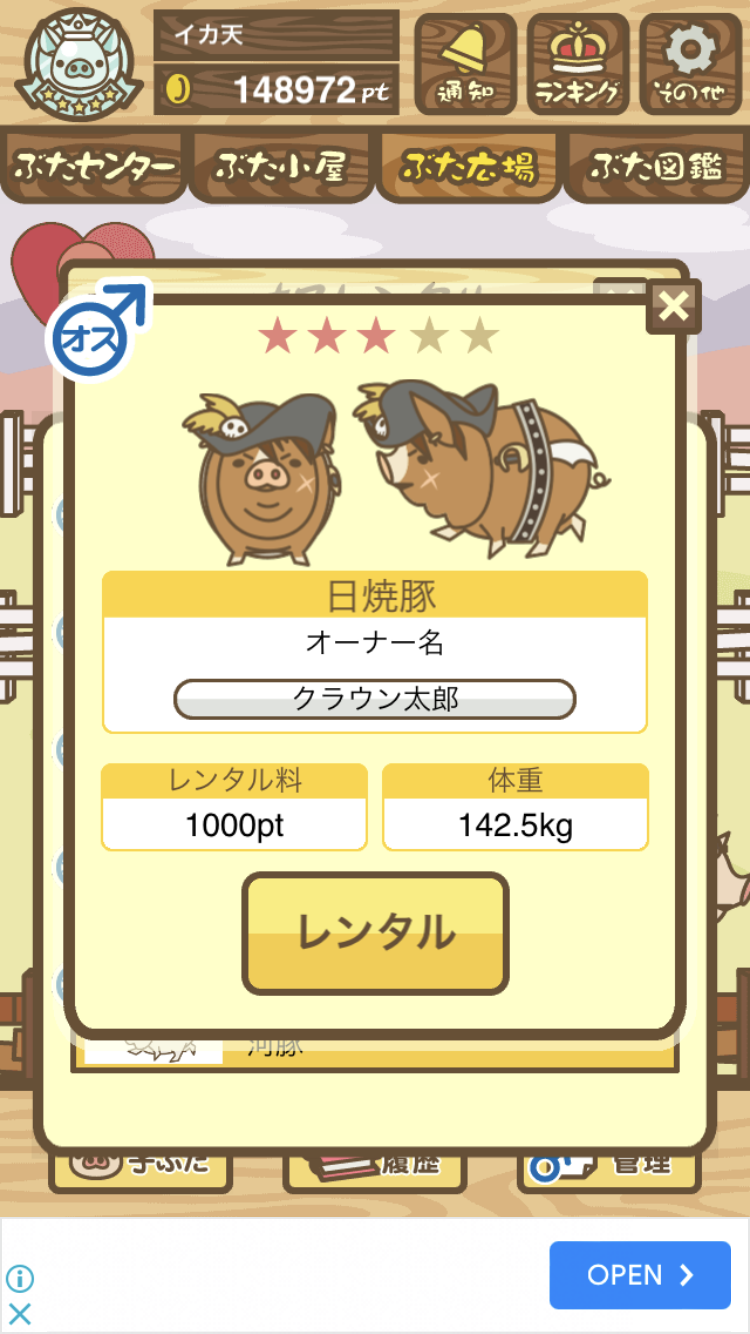Open the ランキング crown rankings
750x1334 pixels.
click(578, 63)
